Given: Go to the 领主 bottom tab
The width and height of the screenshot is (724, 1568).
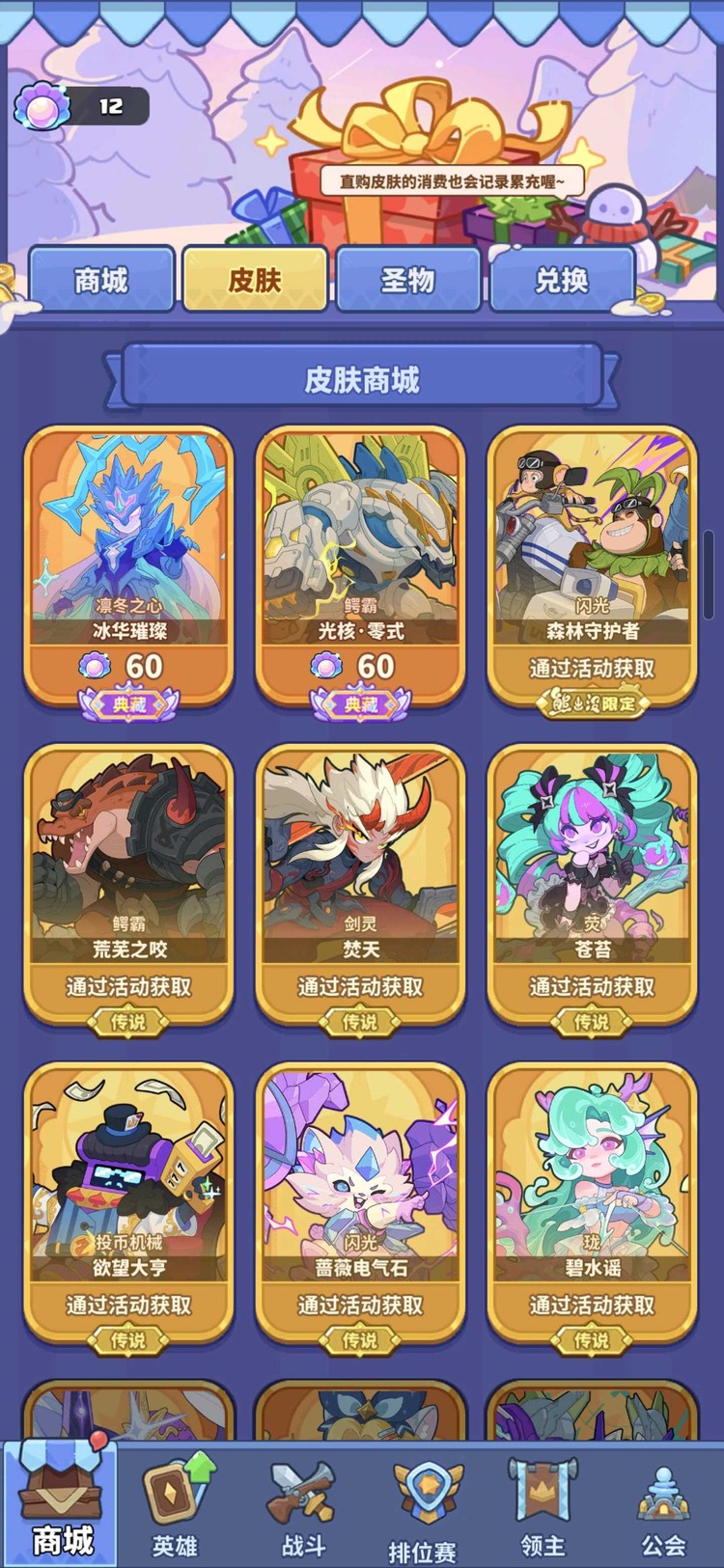Looking at the screenshot, I should pos(543,1505).
